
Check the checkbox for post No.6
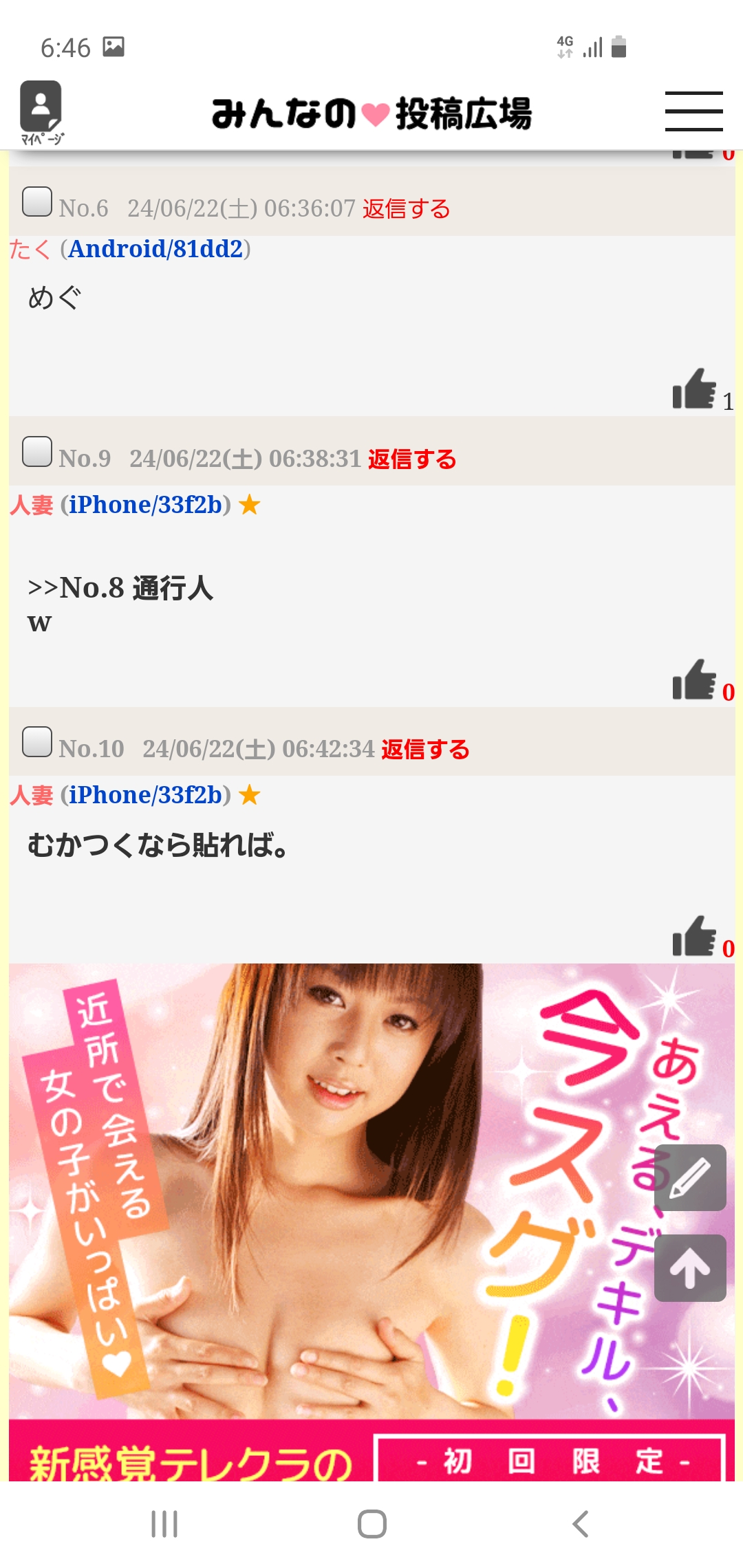pos(36,203)
